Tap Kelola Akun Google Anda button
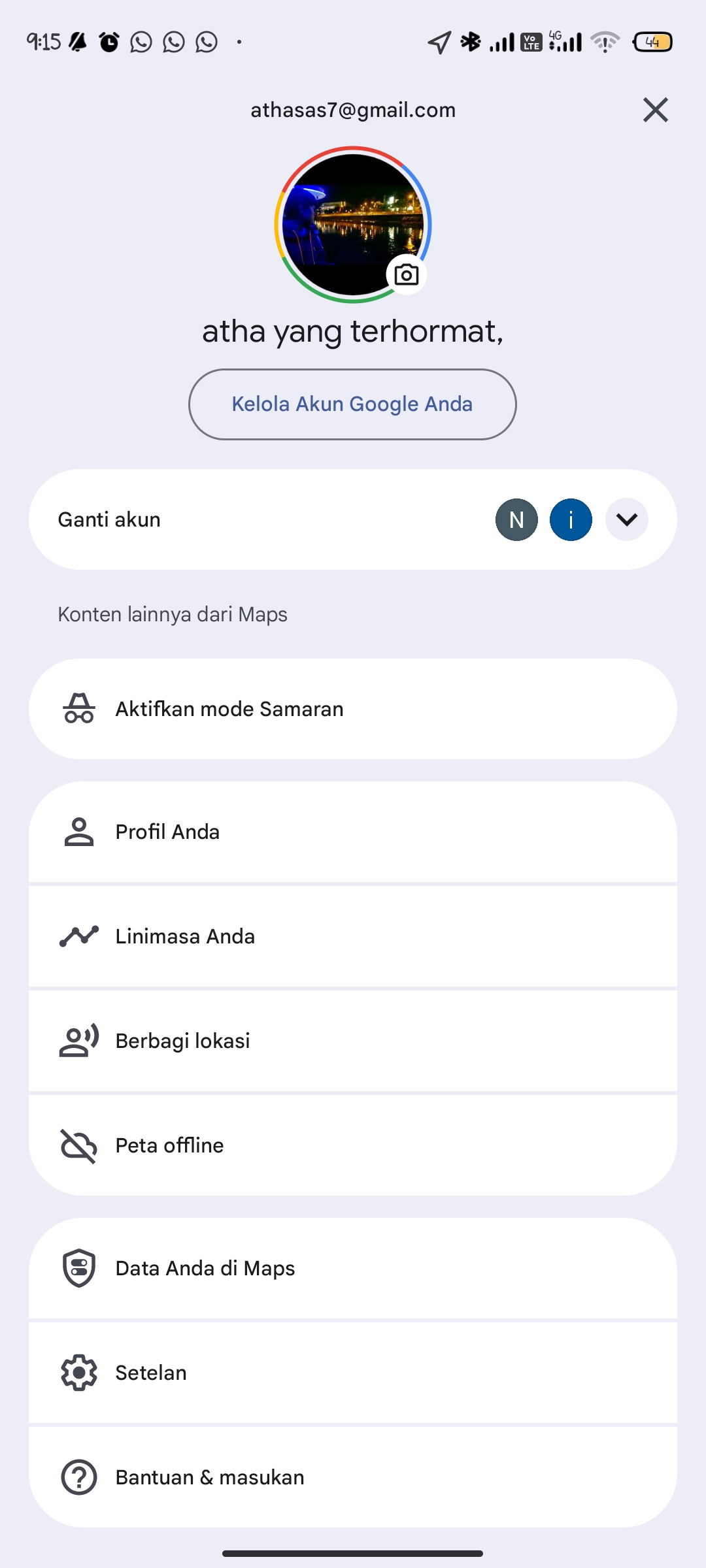Screen dimensions: 706x1568 pyautogui.click(x=352, y=404)
